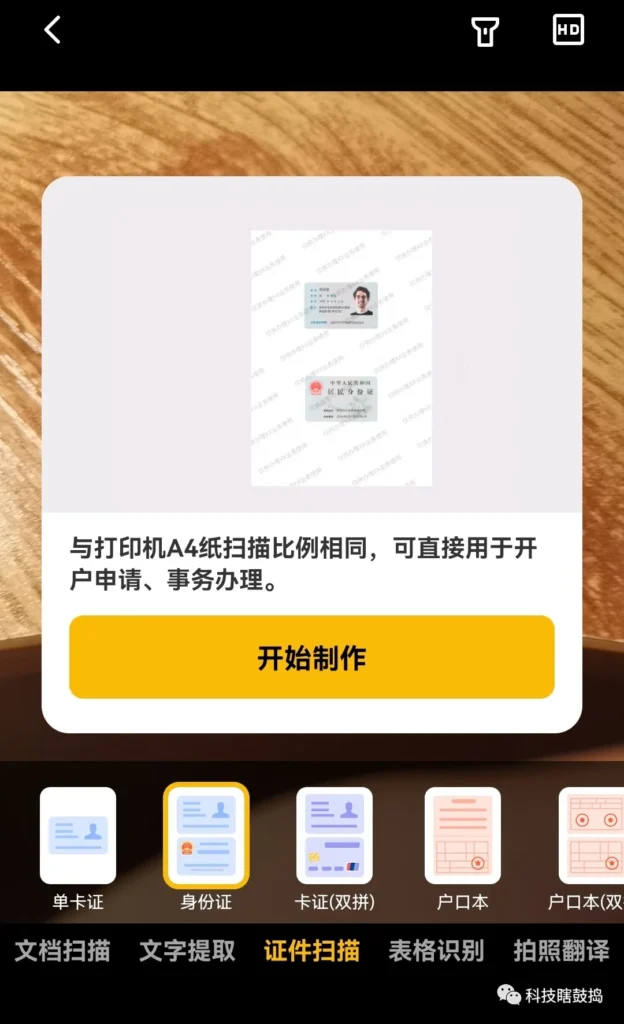Choose the 户口本 template
Viewport: 624px width, 1024px height.
click(x=462, y=836)
